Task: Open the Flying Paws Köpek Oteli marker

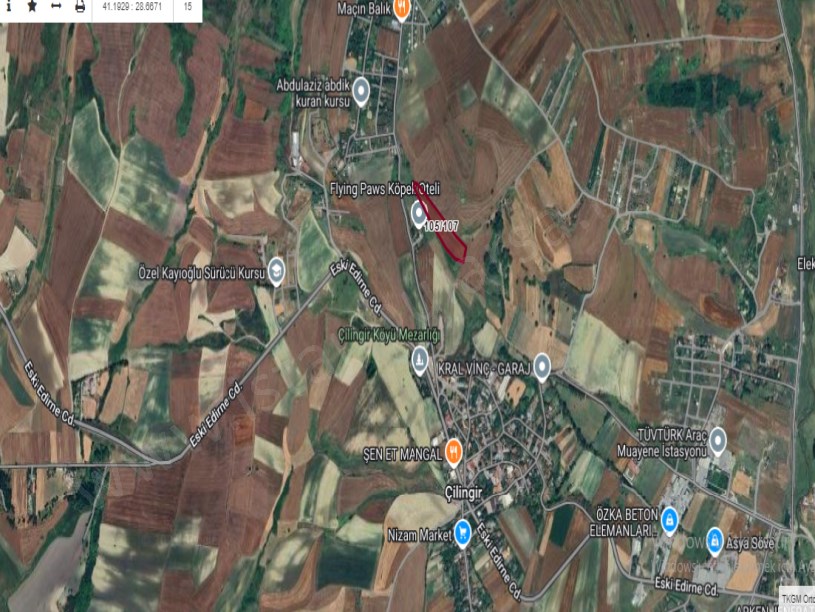Action: pos(419,212)
